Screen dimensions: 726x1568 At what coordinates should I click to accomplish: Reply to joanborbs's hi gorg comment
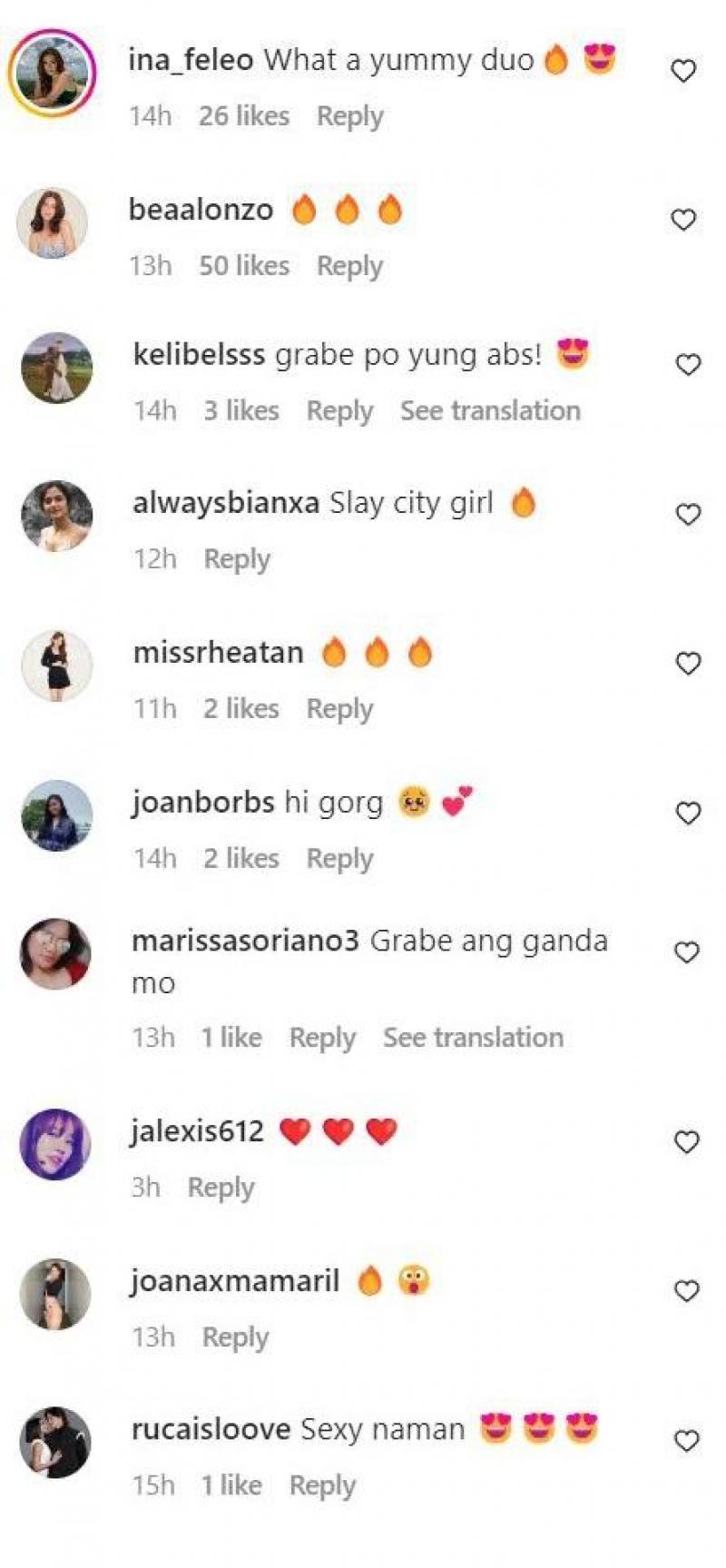pyautogui.click(x=339, y=859)
